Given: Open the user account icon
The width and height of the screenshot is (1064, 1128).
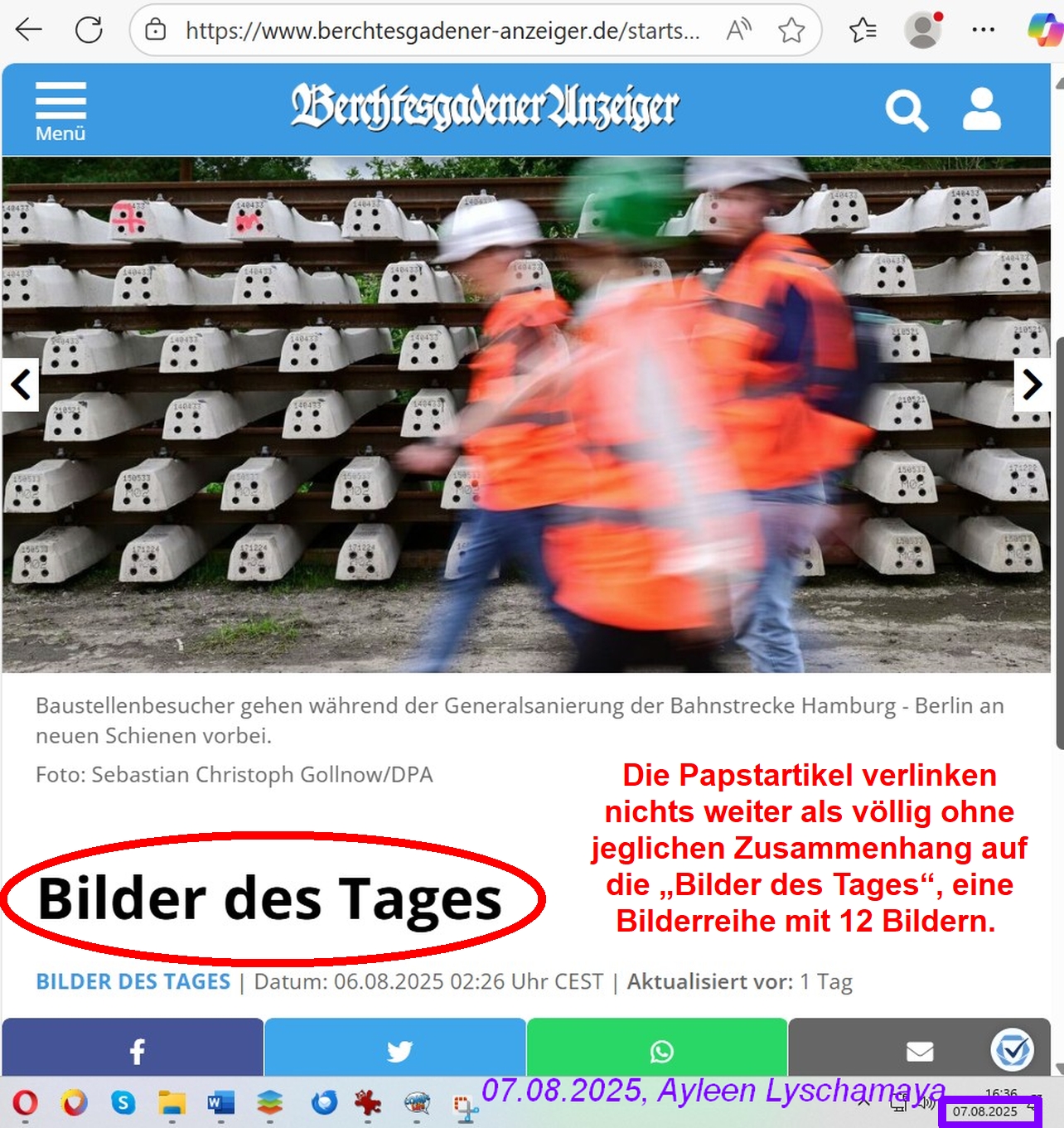Looking at the screenshot, I should pos(982,109).
